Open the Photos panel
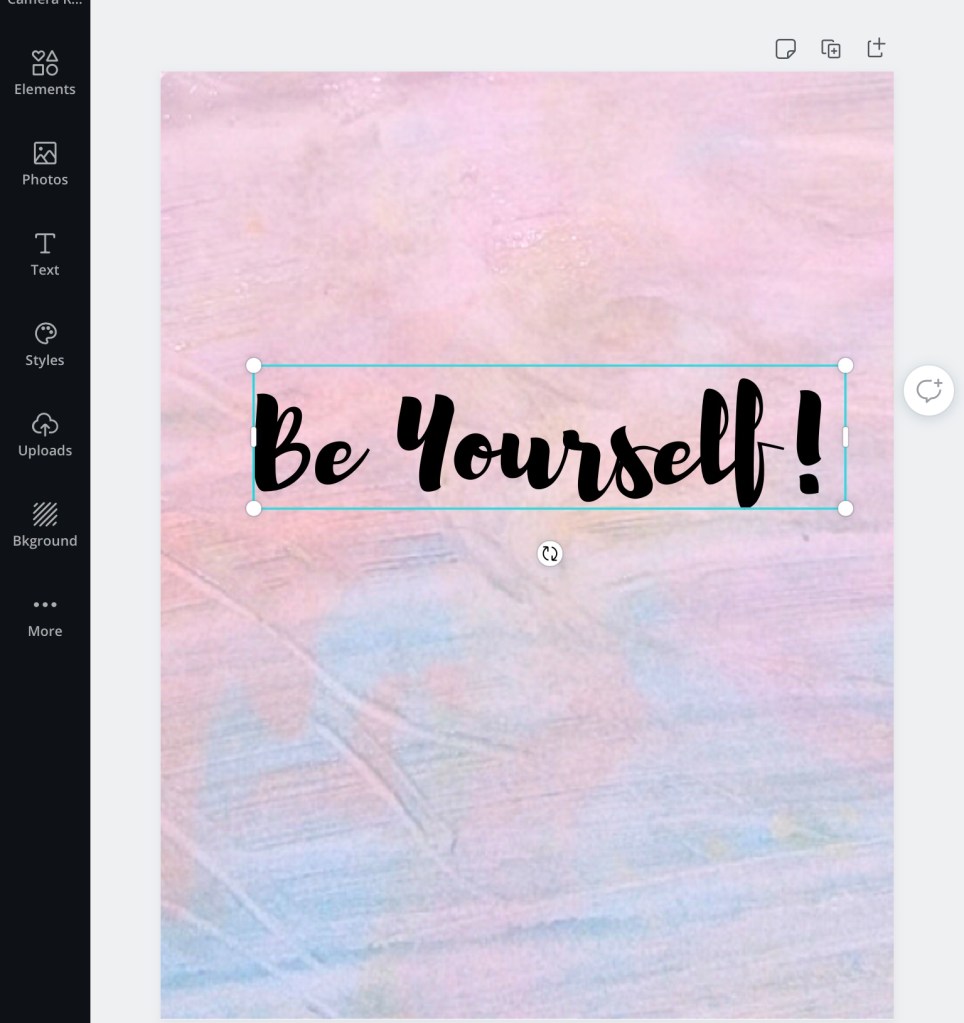964x1023 pixels. 45,163
